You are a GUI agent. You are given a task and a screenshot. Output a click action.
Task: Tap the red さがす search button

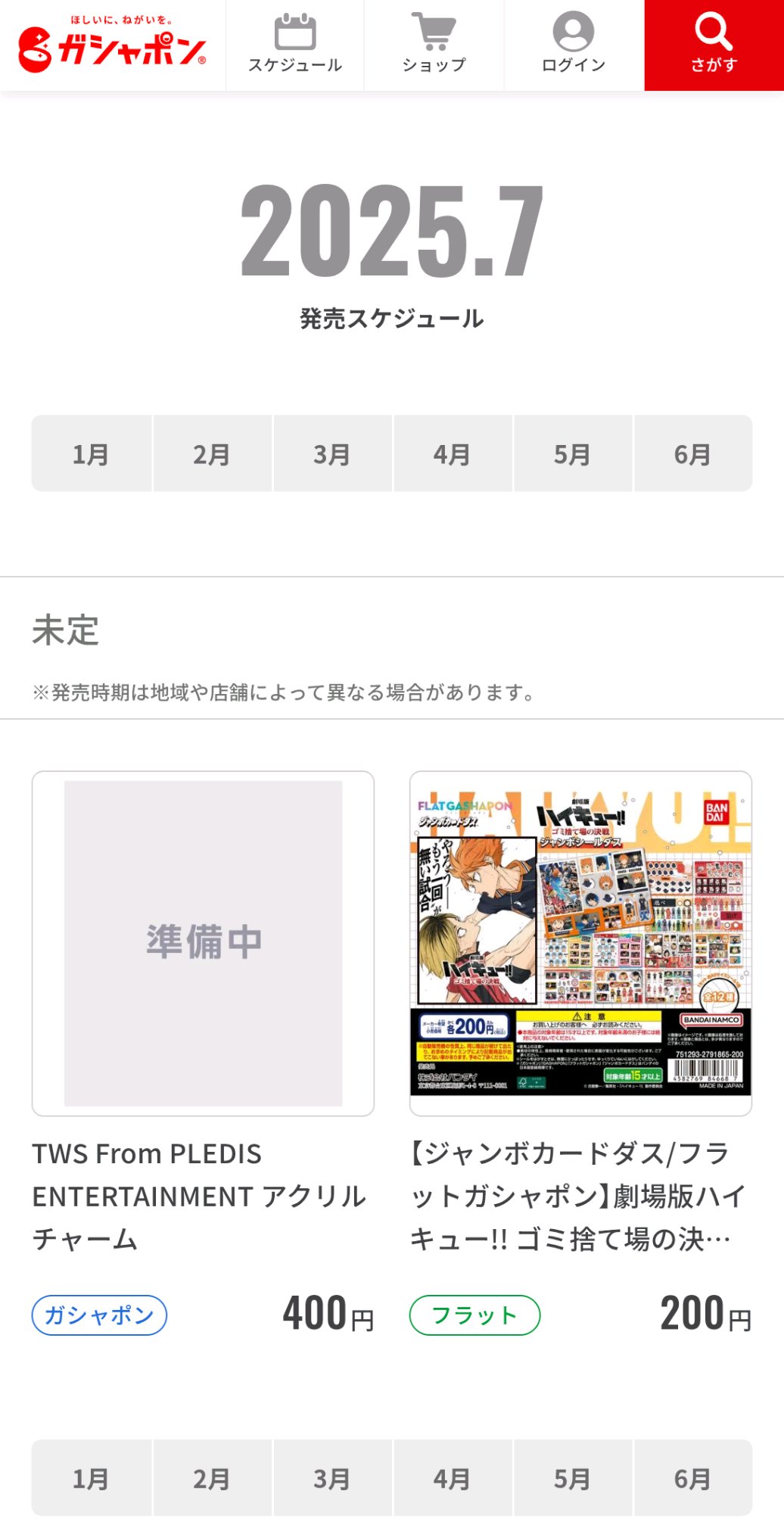coord(714,45)
